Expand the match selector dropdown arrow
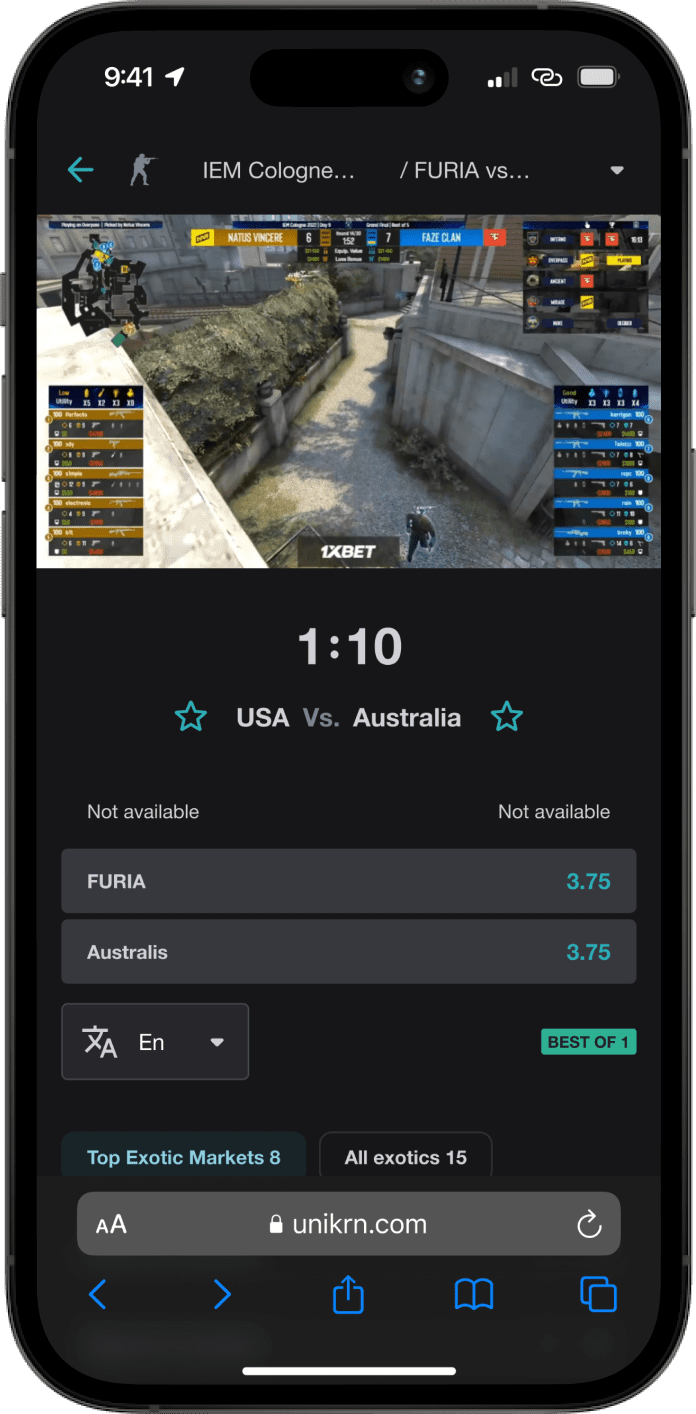This screenshot has height=1414, width=696. (x=617, y=170)
